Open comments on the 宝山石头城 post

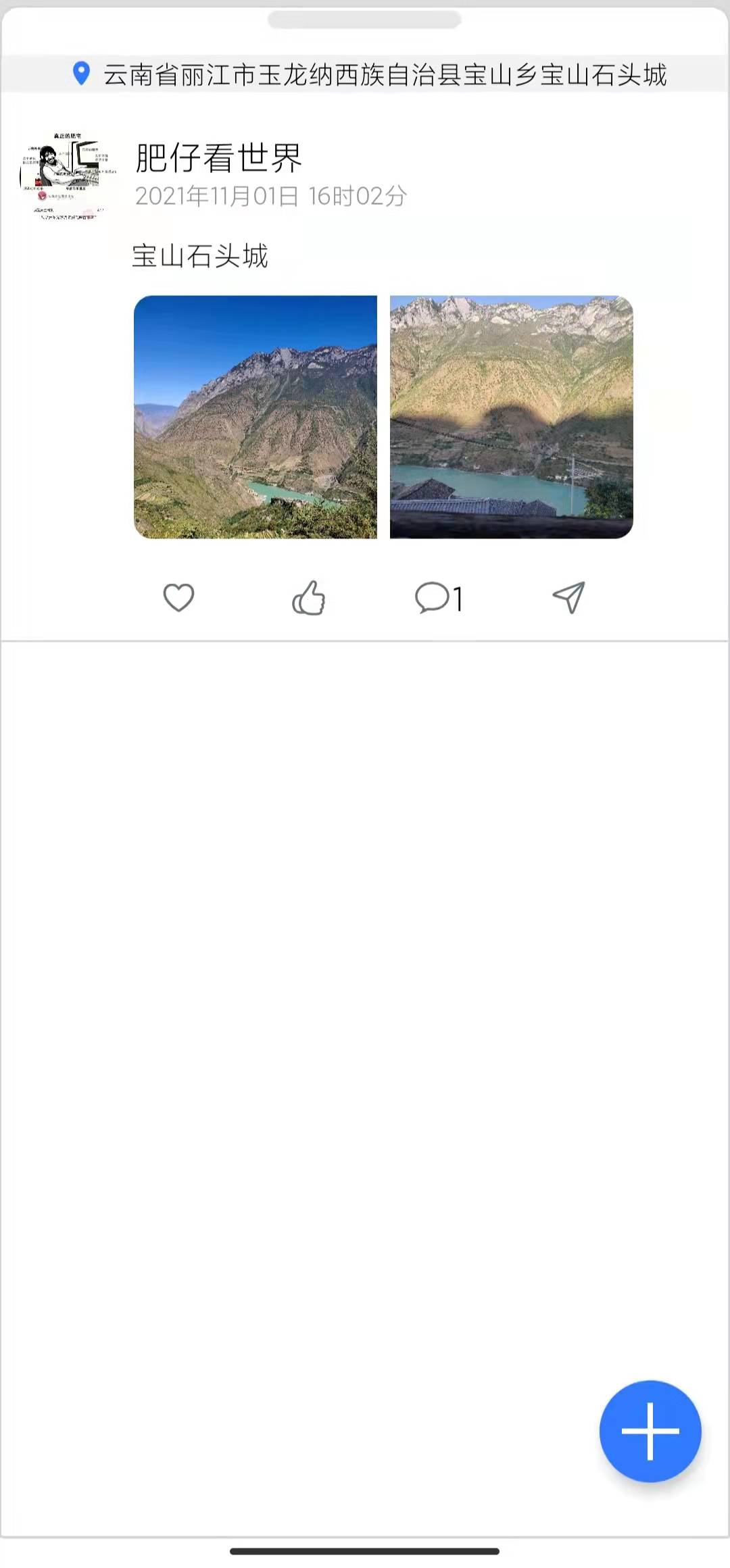(x=437, y=598)
